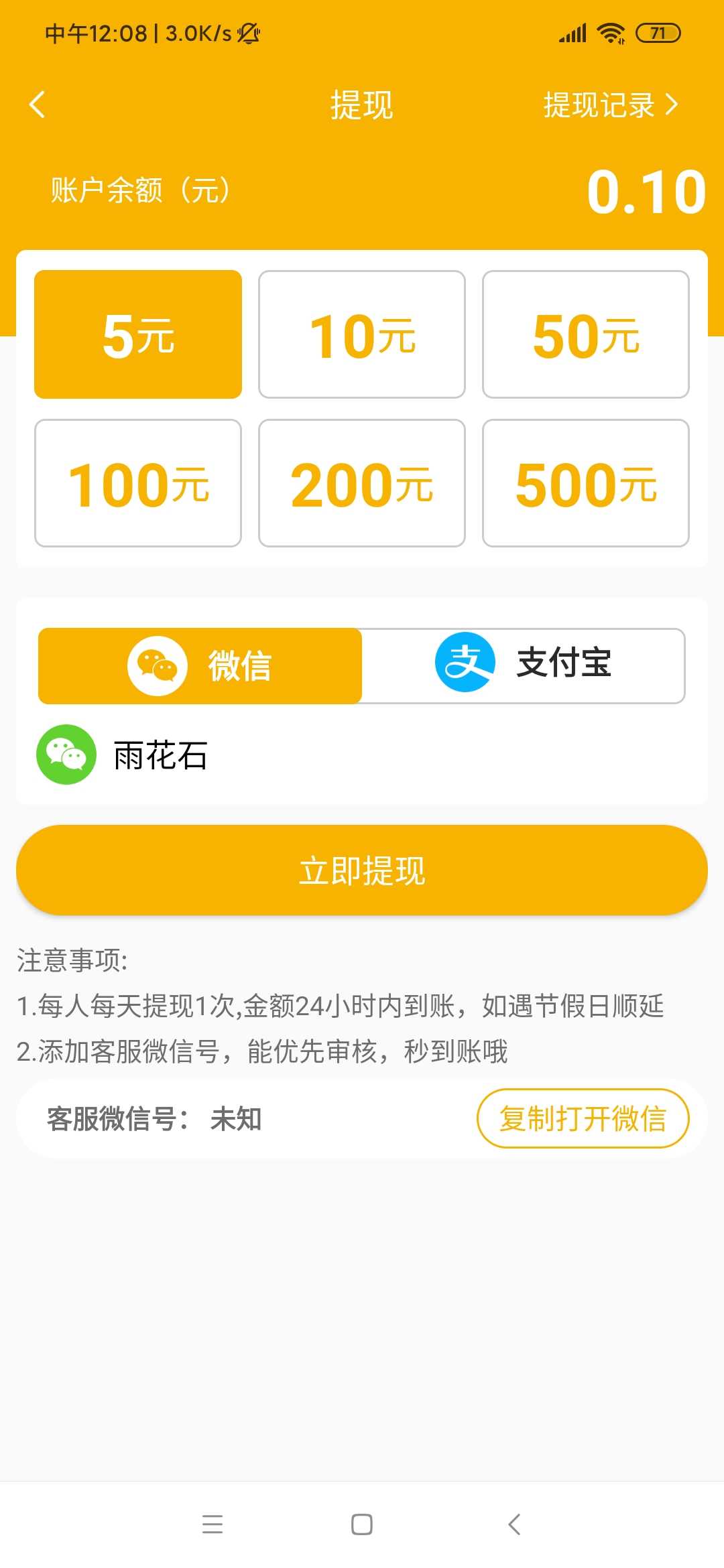Go to the system home screen
Screen dimensions: 724x1568
tap(362, 1524)
